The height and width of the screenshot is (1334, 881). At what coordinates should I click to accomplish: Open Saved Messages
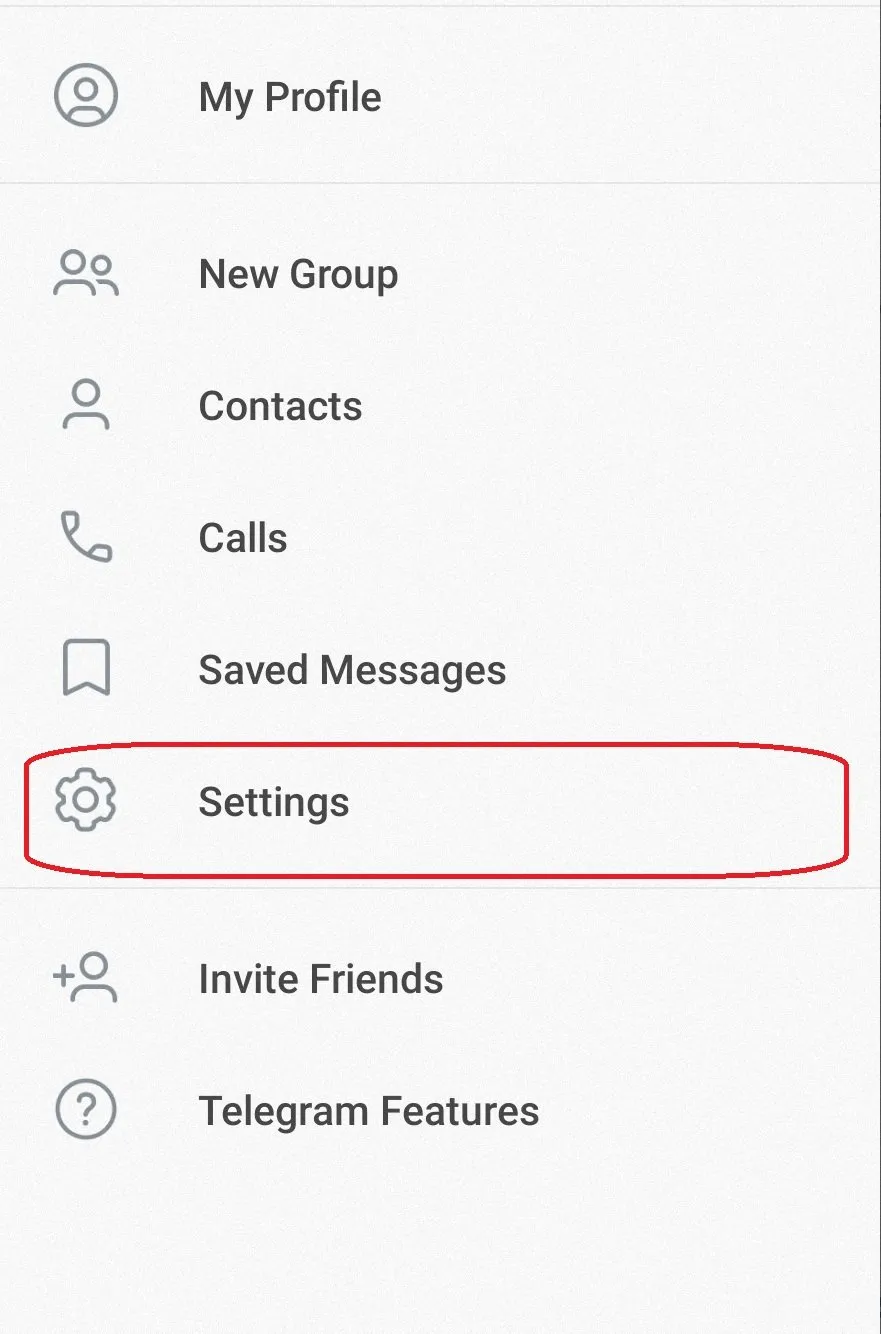click(x=352, y=670)
